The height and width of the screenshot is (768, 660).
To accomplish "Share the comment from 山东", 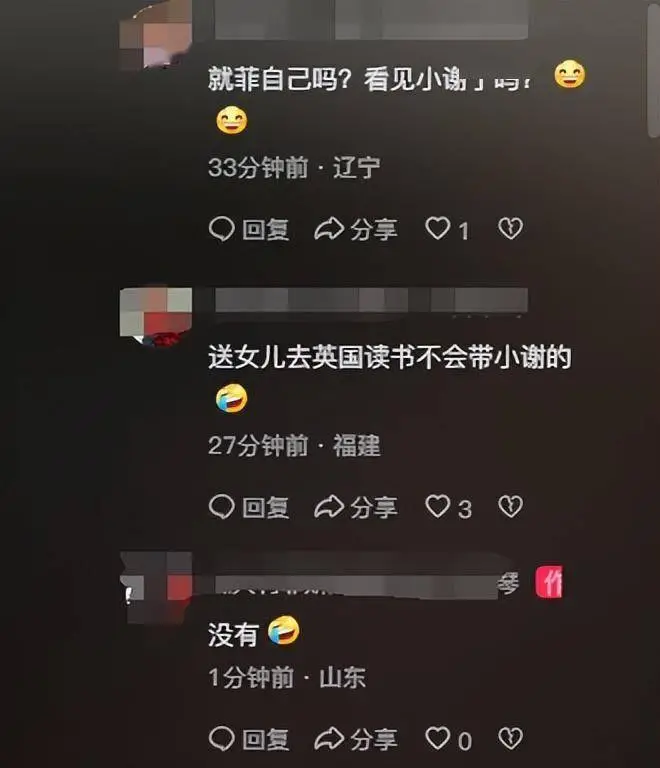I will tap(356, 739).
